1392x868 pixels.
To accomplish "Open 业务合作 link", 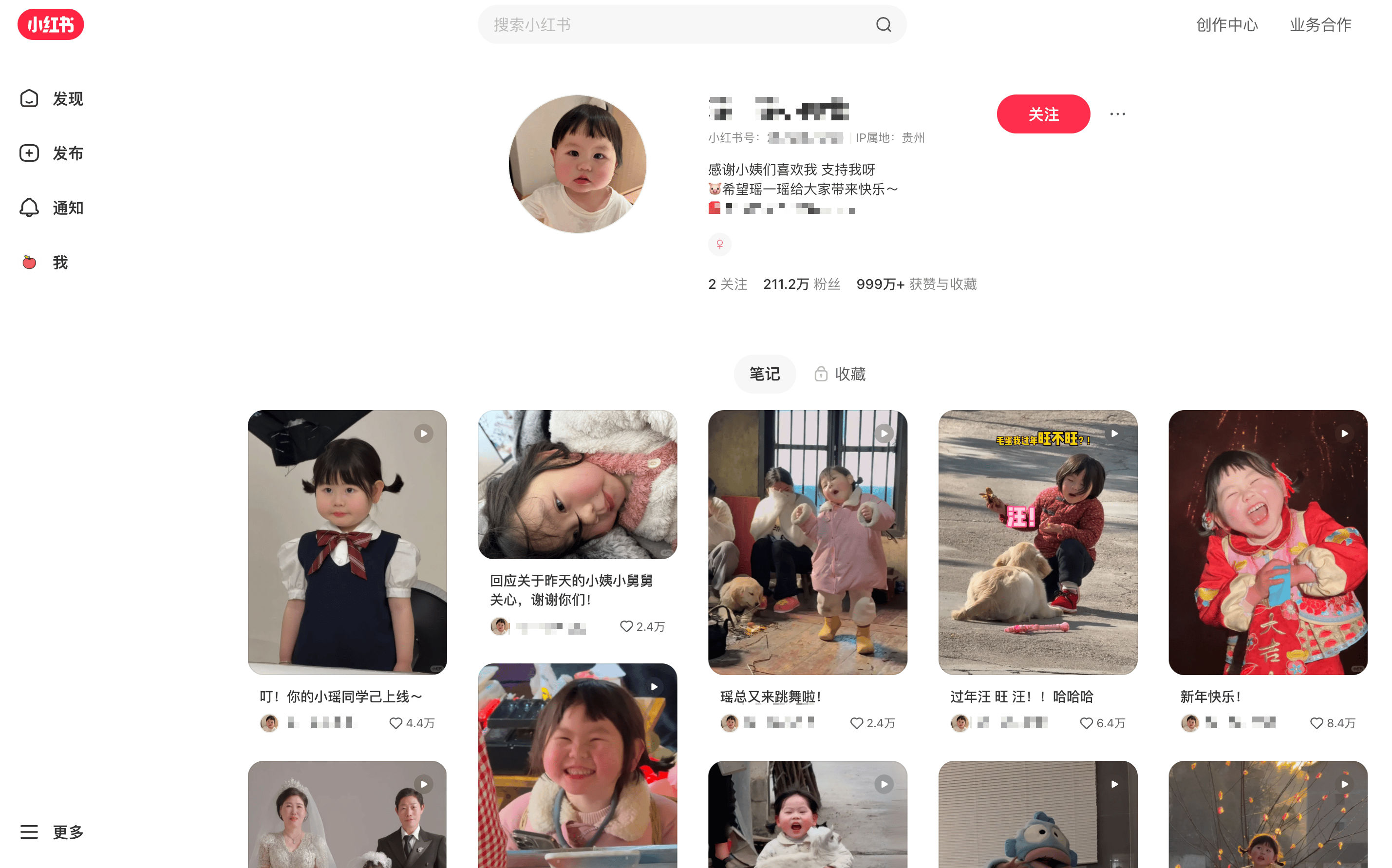I will [x=1320, y=25].
